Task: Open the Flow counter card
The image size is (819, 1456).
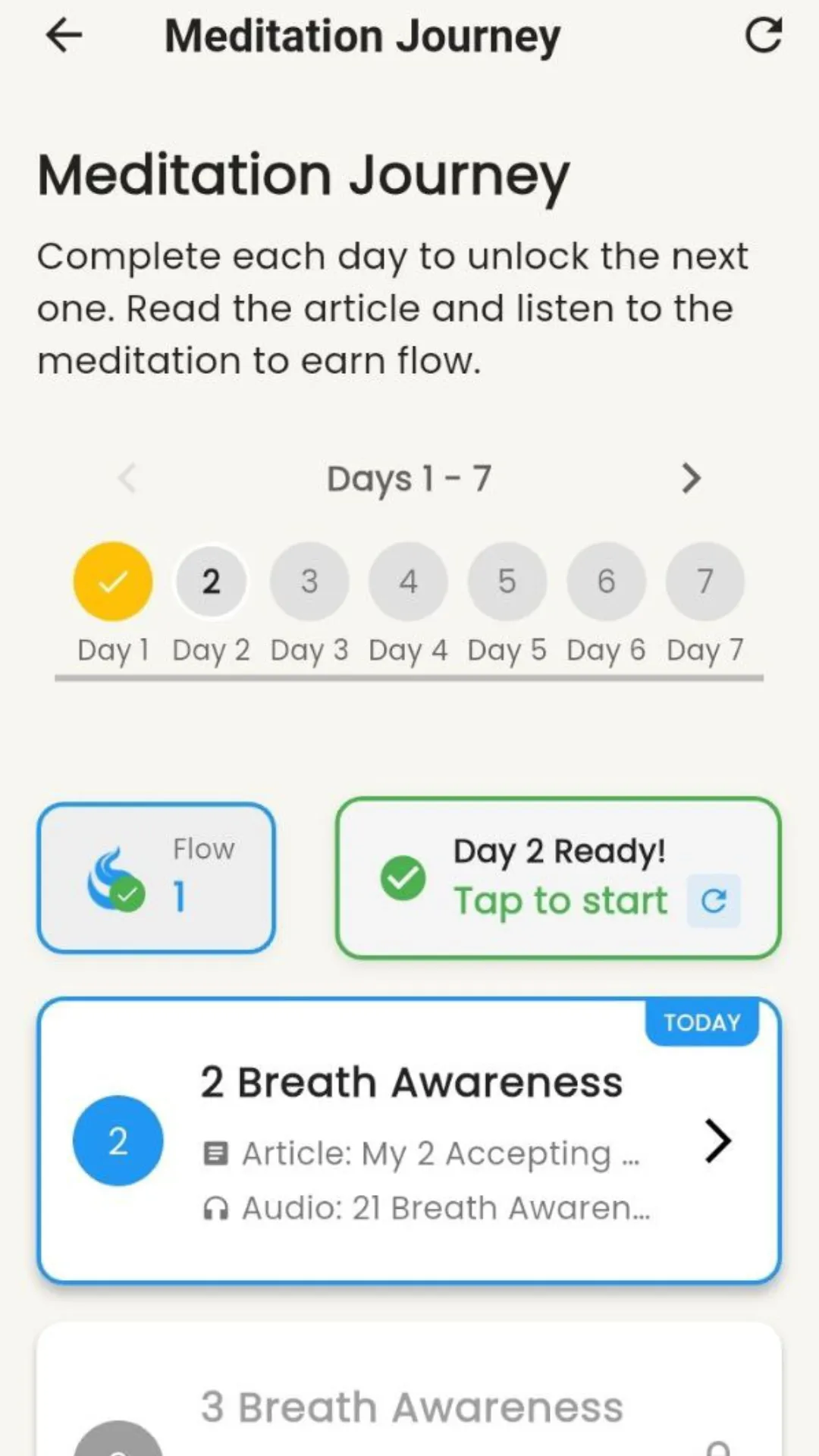Action: click(156, 878)
